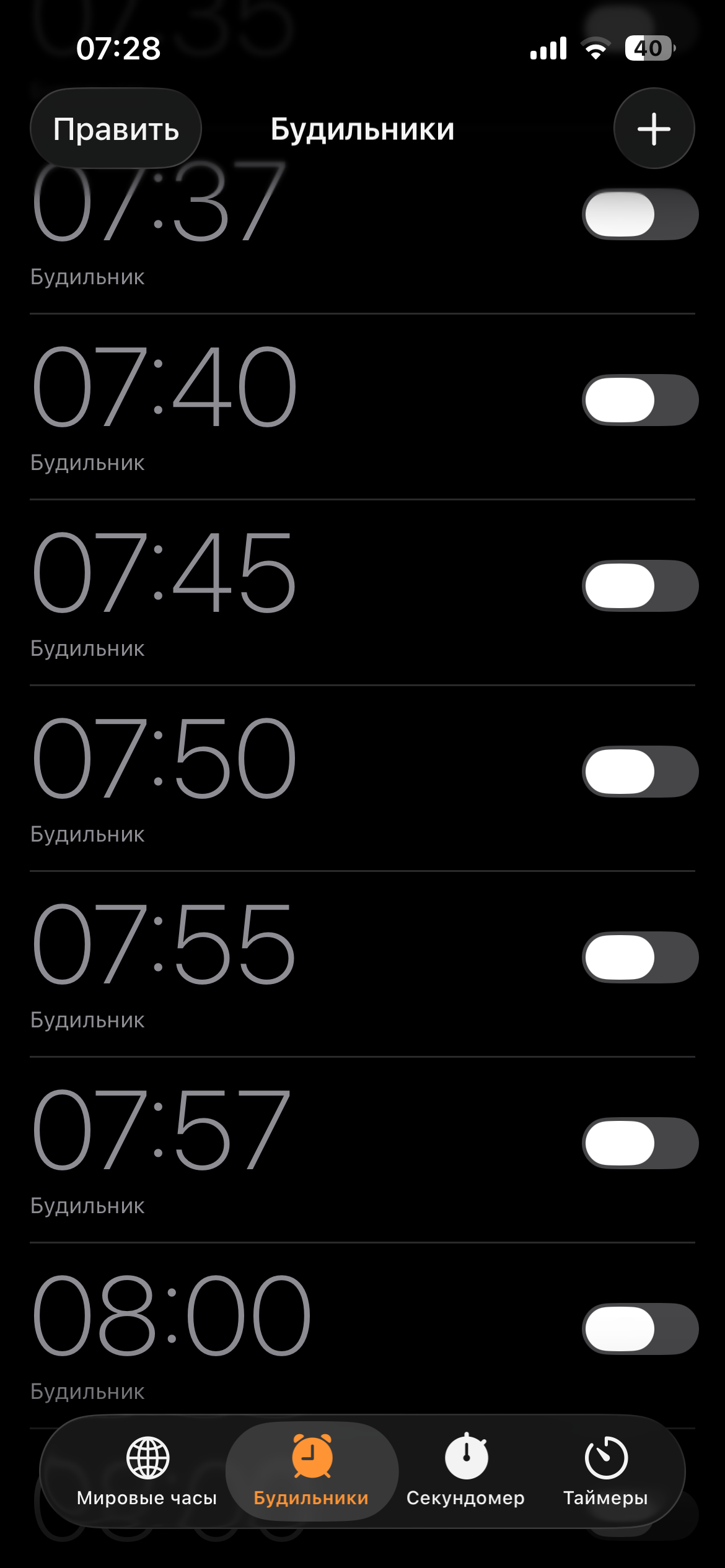Turn on the 07:40 alarm
The image size is (725, 1568).
pyautogui.click(x=640, y=400)
